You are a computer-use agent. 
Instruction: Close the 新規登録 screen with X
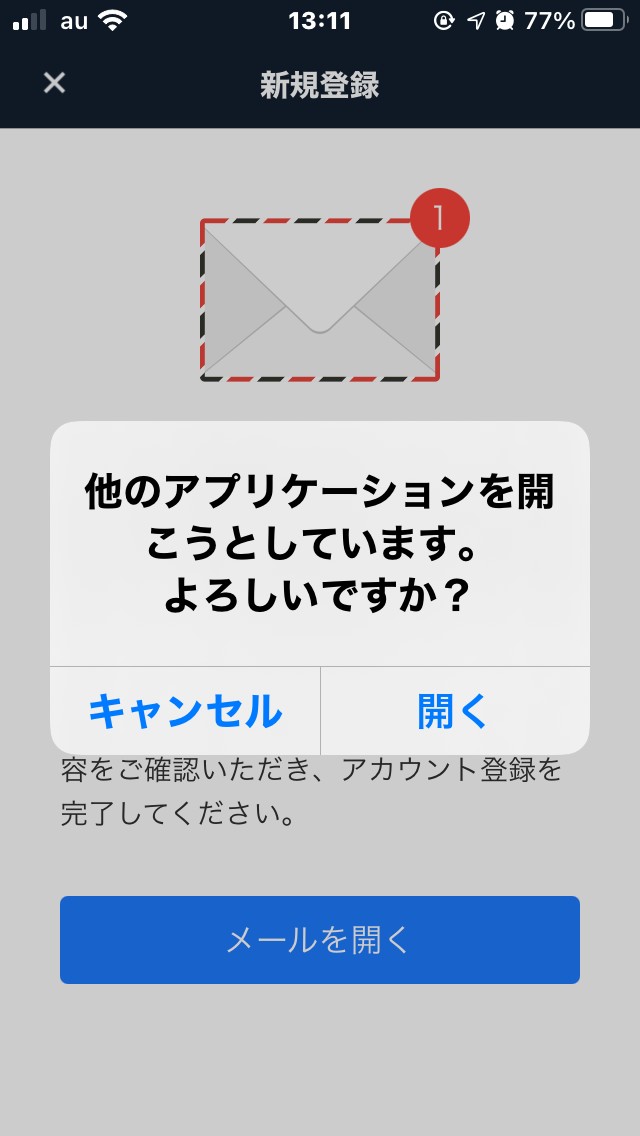54,83
